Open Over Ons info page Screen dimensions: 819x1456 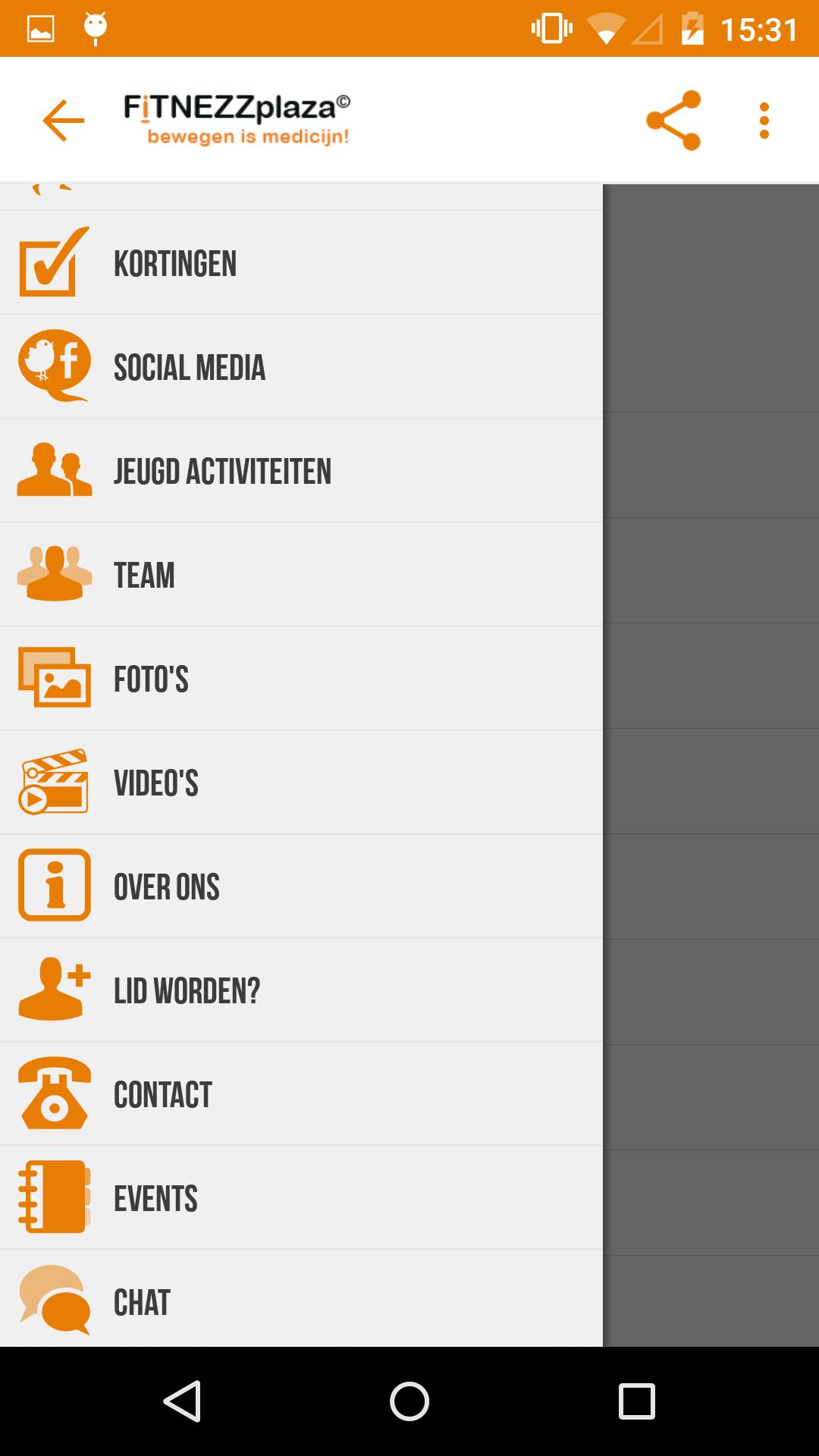(301, 886)
